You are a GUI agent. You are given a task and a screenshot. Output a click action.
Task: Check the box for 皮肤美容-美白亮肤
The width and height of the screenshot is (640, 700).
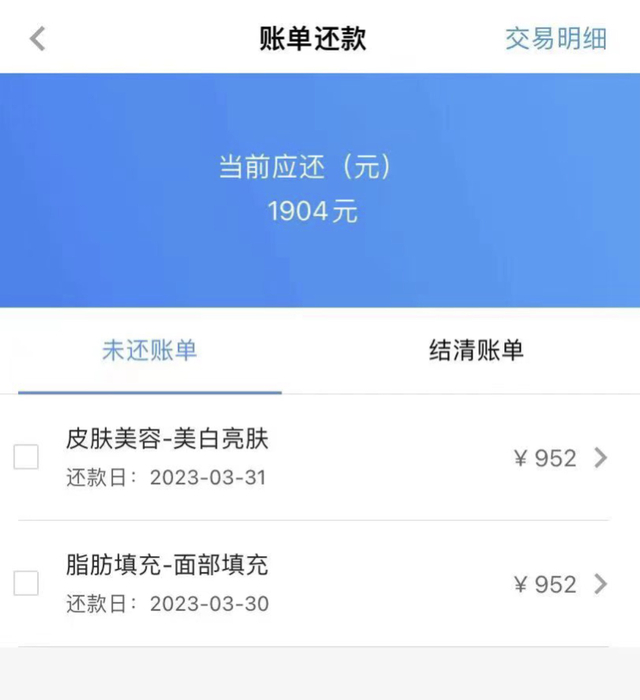point(26,457)
